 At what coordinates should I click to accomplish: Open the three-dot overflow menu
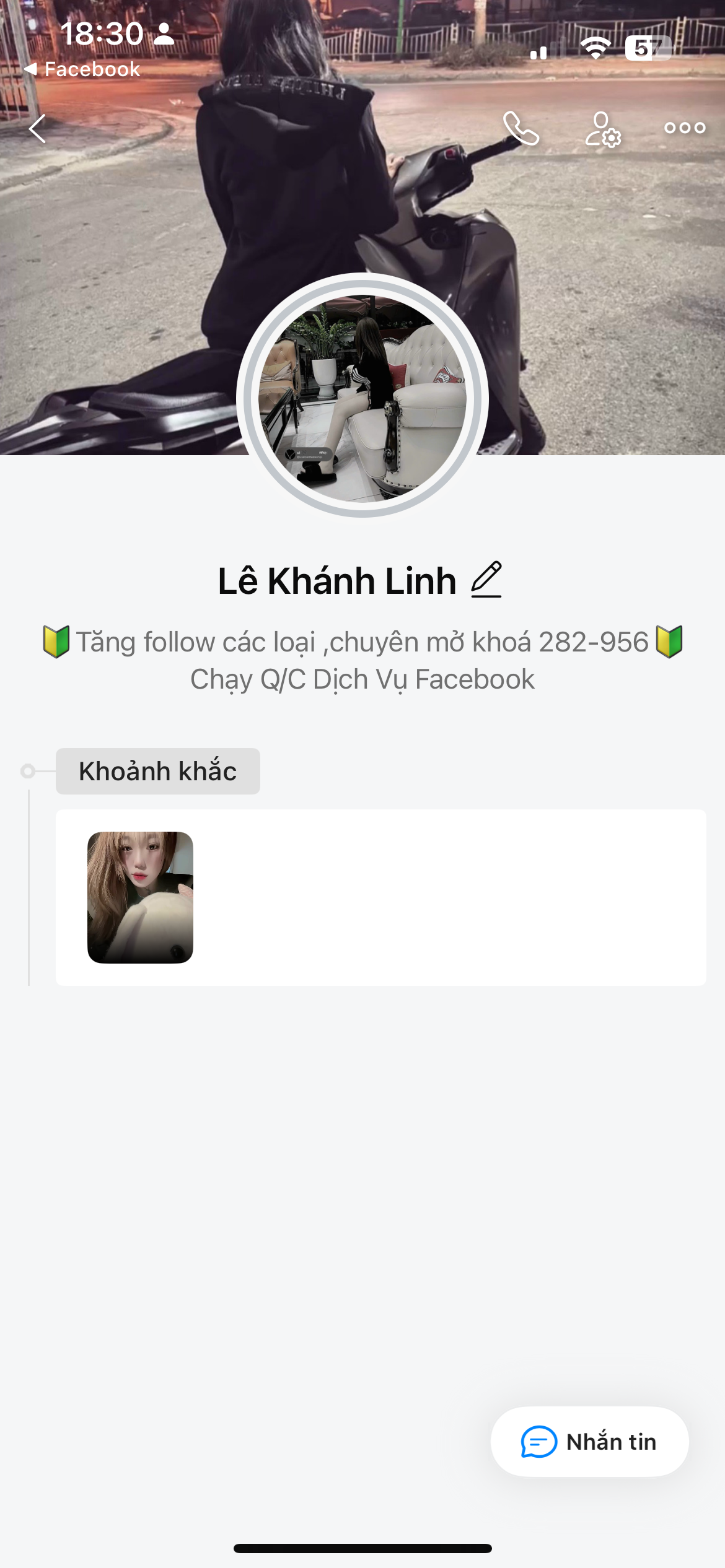click(685, 128)
